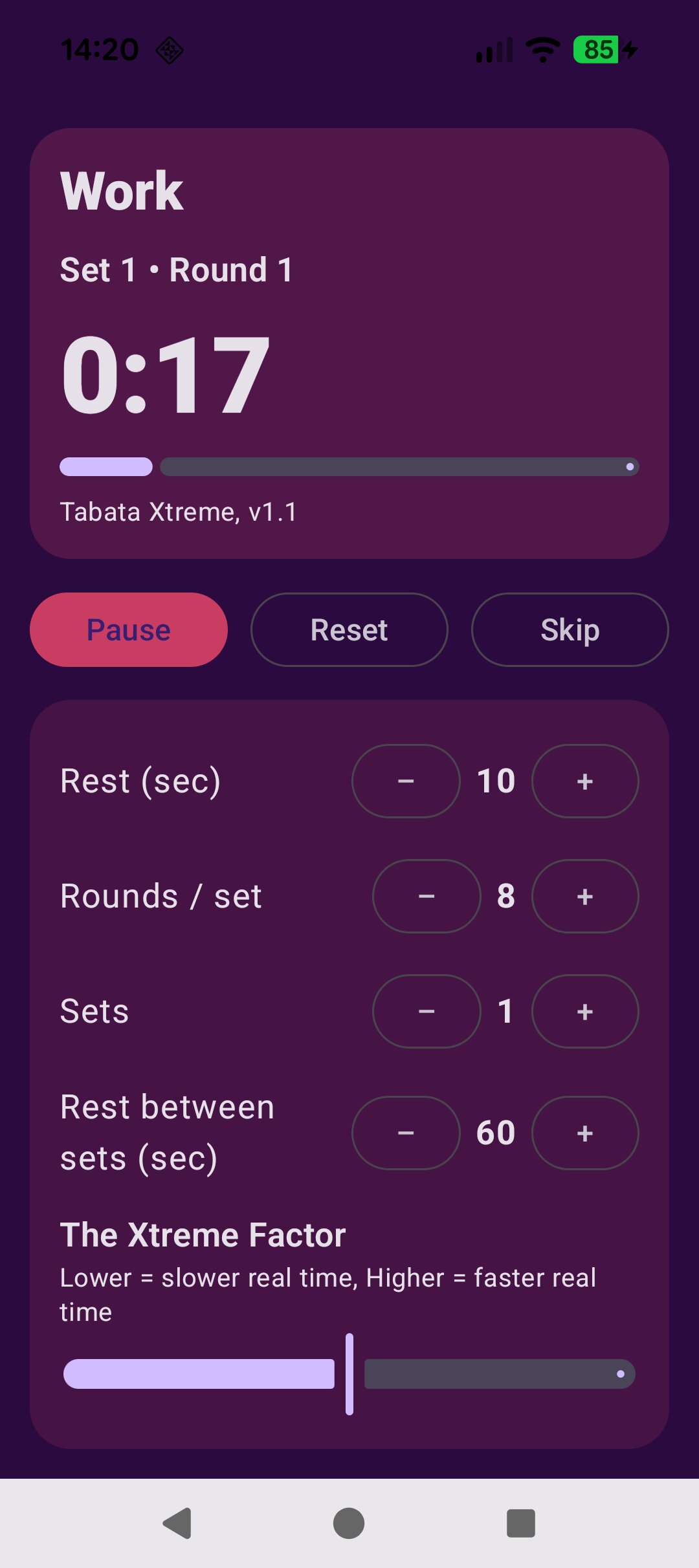This screenshot has height=1568, width=699.
Task: Skip the current Work interval
Action: point(570,630)
